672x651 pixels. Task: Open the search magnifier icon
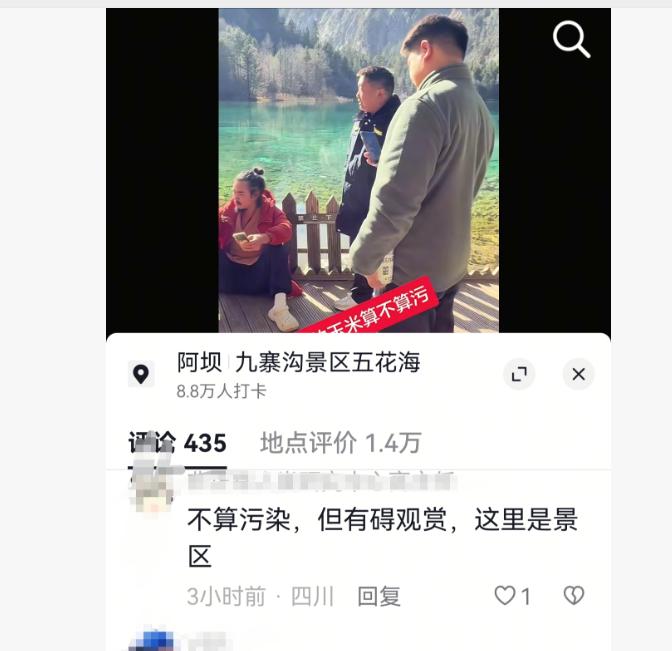[x=571, y=39]
